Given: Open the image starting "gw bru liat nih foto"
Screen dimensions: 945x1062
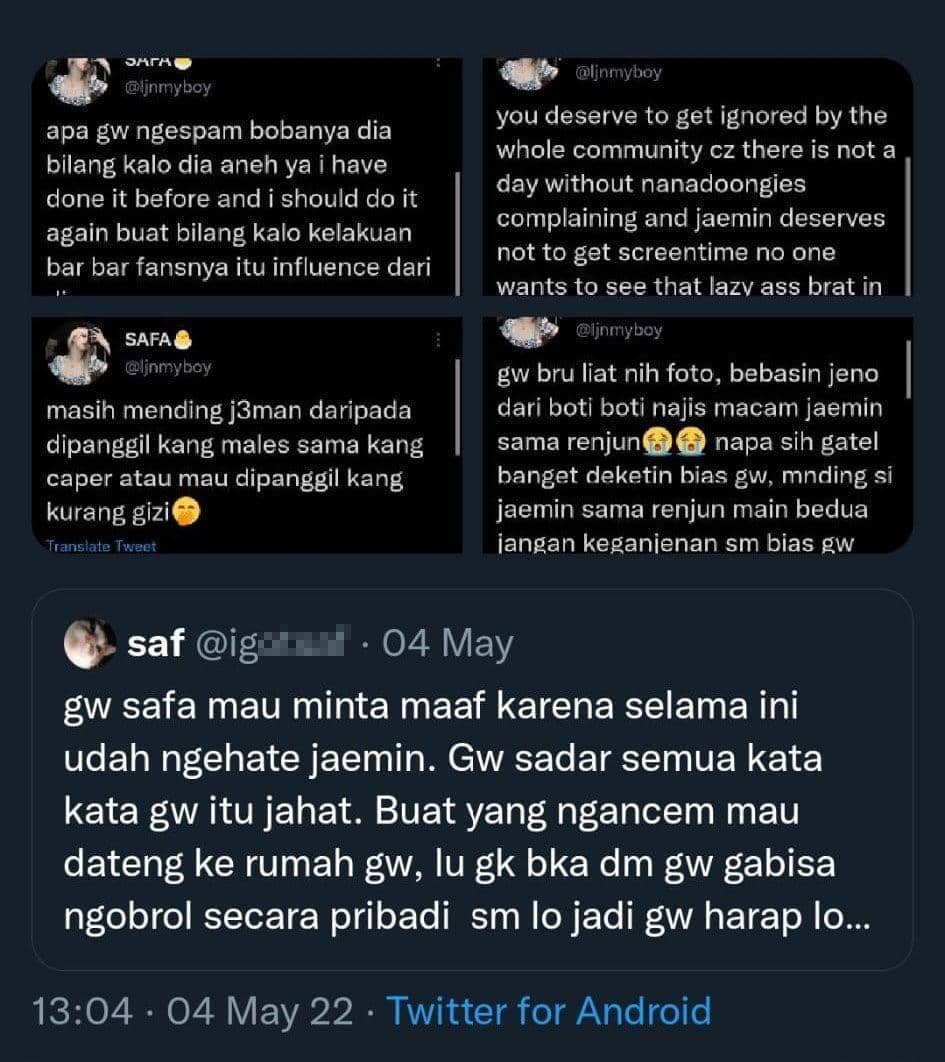Looking at the screenshot, I should [x=698, y=435].
